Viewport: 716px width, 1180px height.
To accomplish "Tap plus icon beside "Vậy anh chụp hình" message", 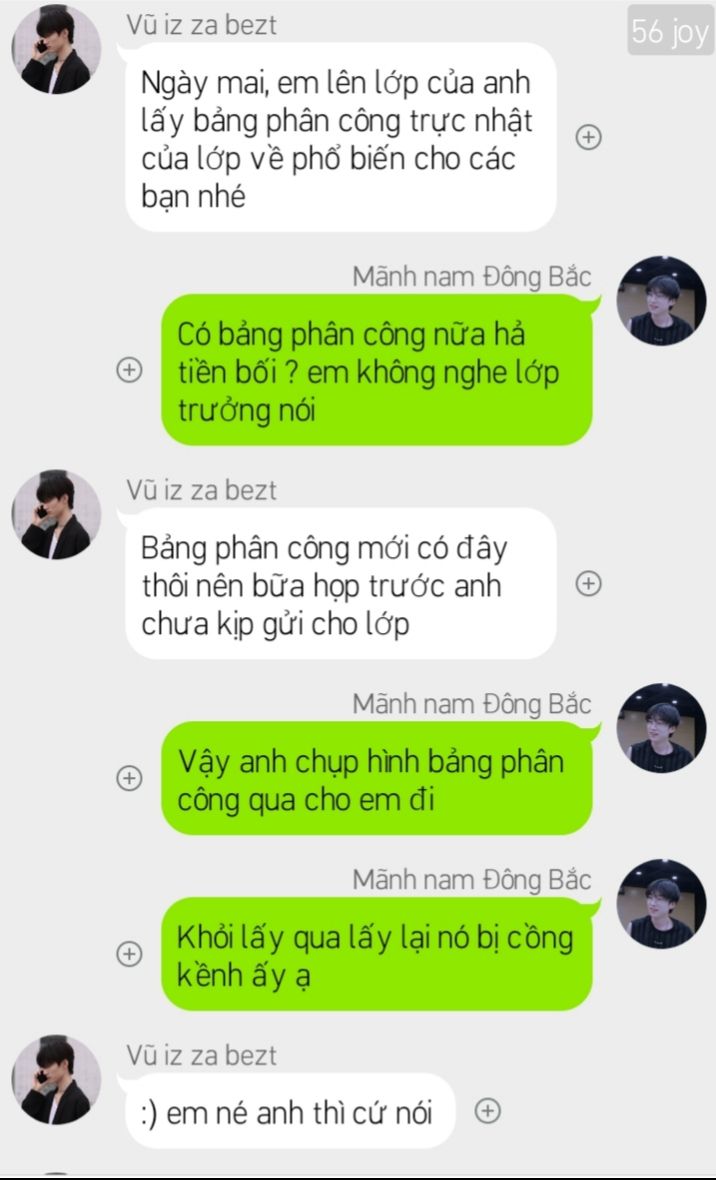I will coord(129,777).
